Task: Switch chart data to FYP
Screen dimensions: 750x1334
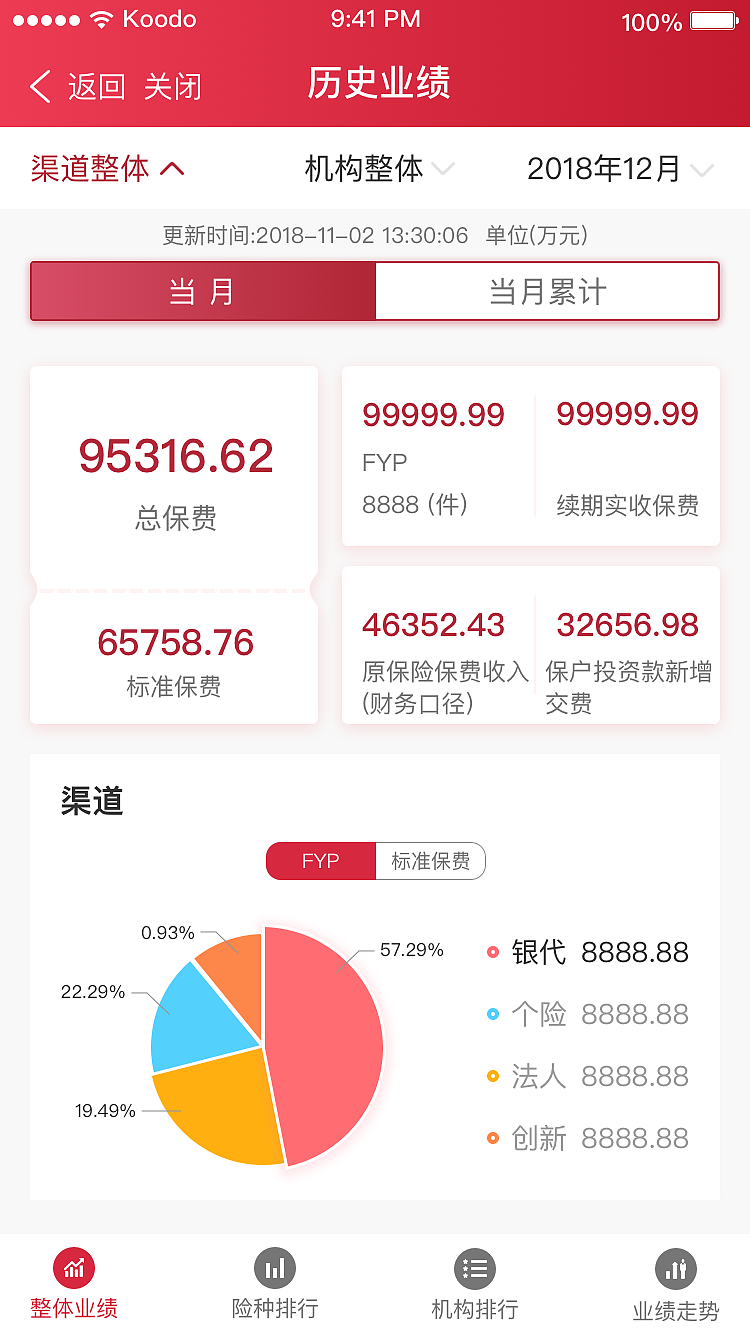Action: (x=320, y=861)
